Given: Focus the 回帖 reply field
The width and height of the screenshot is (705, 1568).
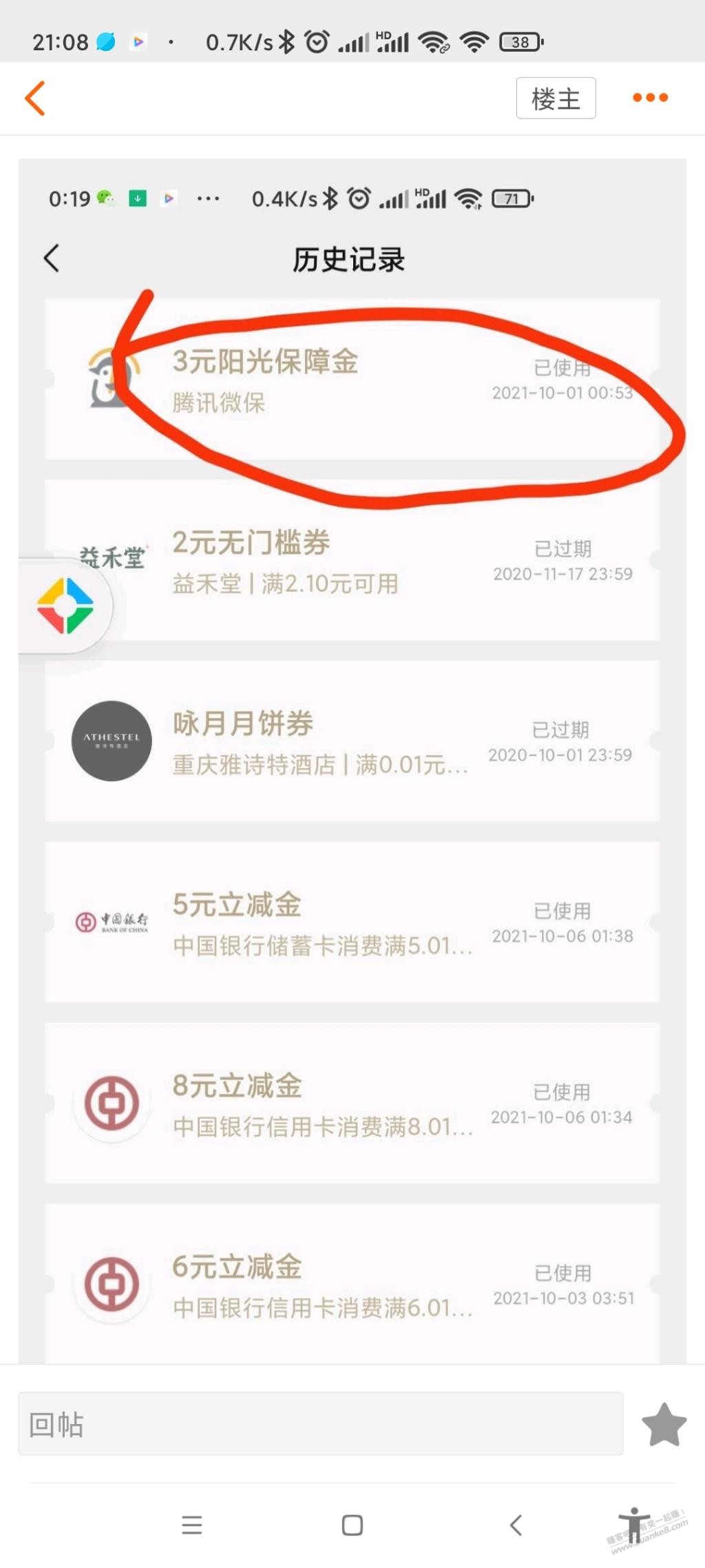Looking at the screenshot, I should point(320,1423).
